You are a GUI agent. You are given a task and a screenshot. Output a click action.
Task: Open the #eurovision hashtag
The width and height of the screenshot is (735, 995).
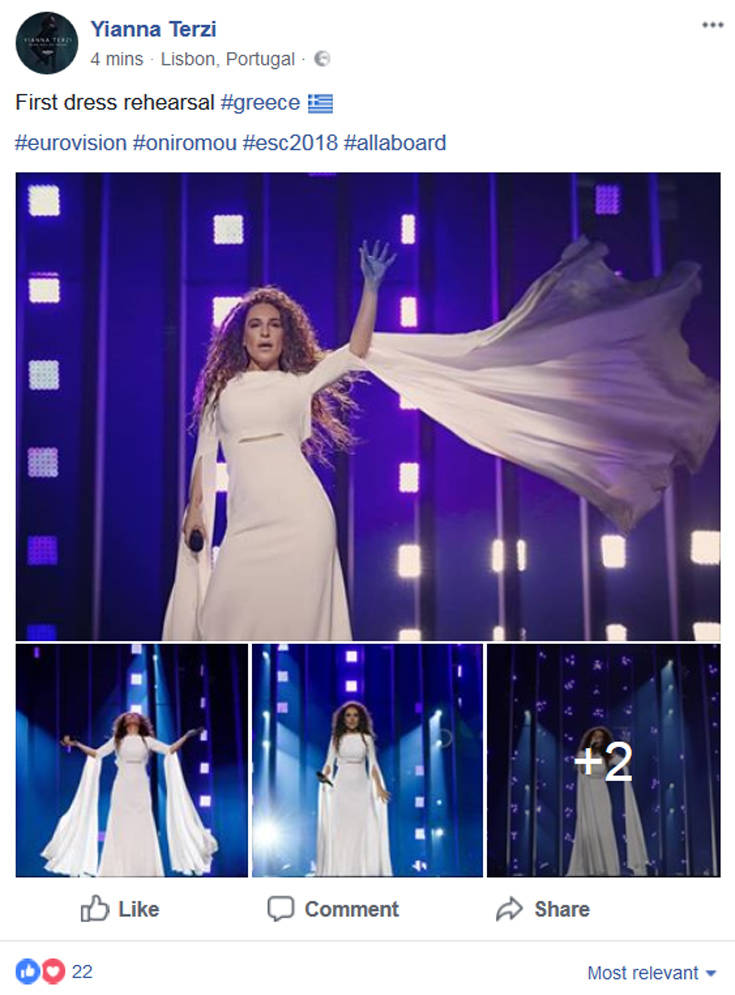71,143
